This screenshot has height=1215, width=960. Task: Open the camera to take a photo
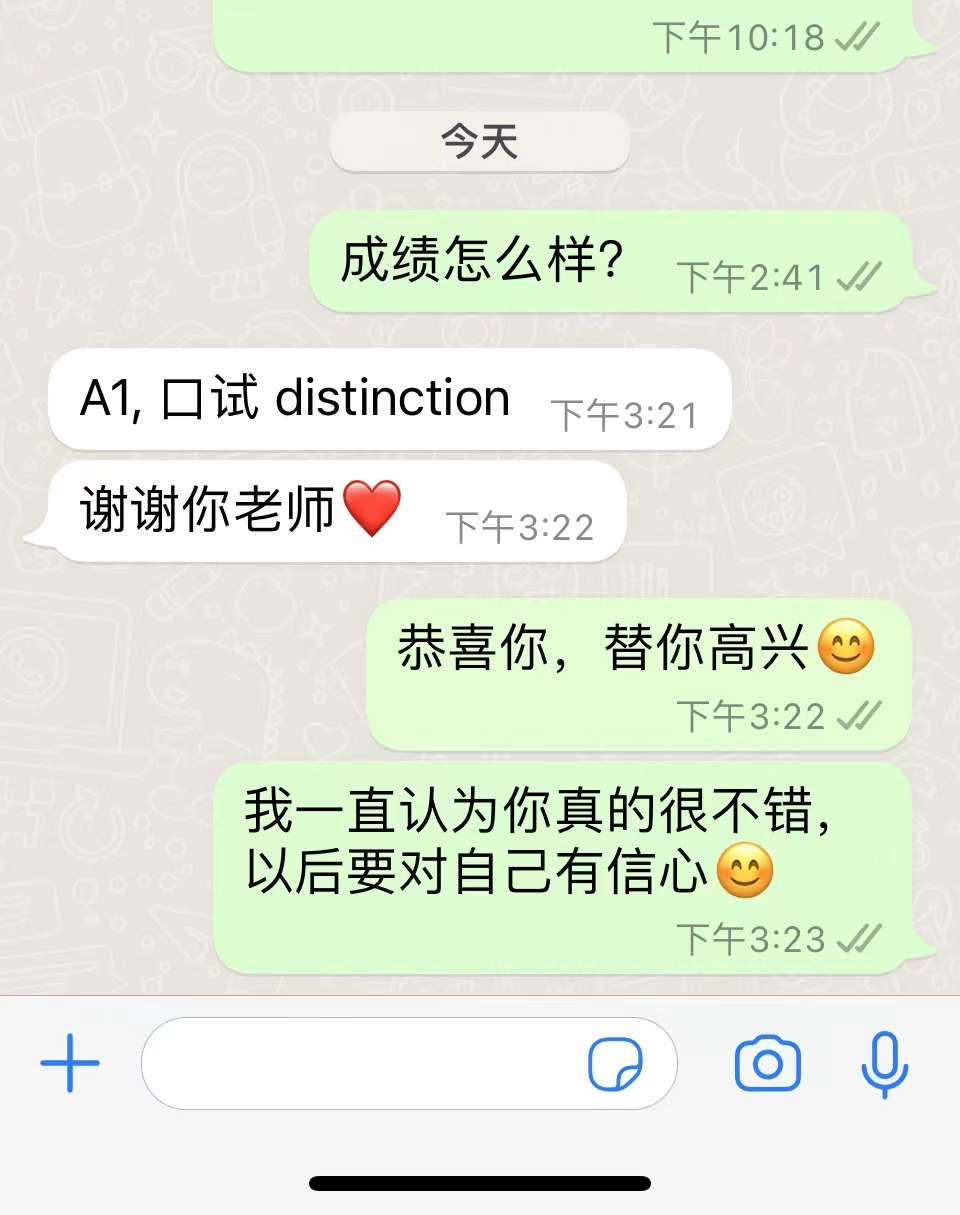tap(767, 1063)
